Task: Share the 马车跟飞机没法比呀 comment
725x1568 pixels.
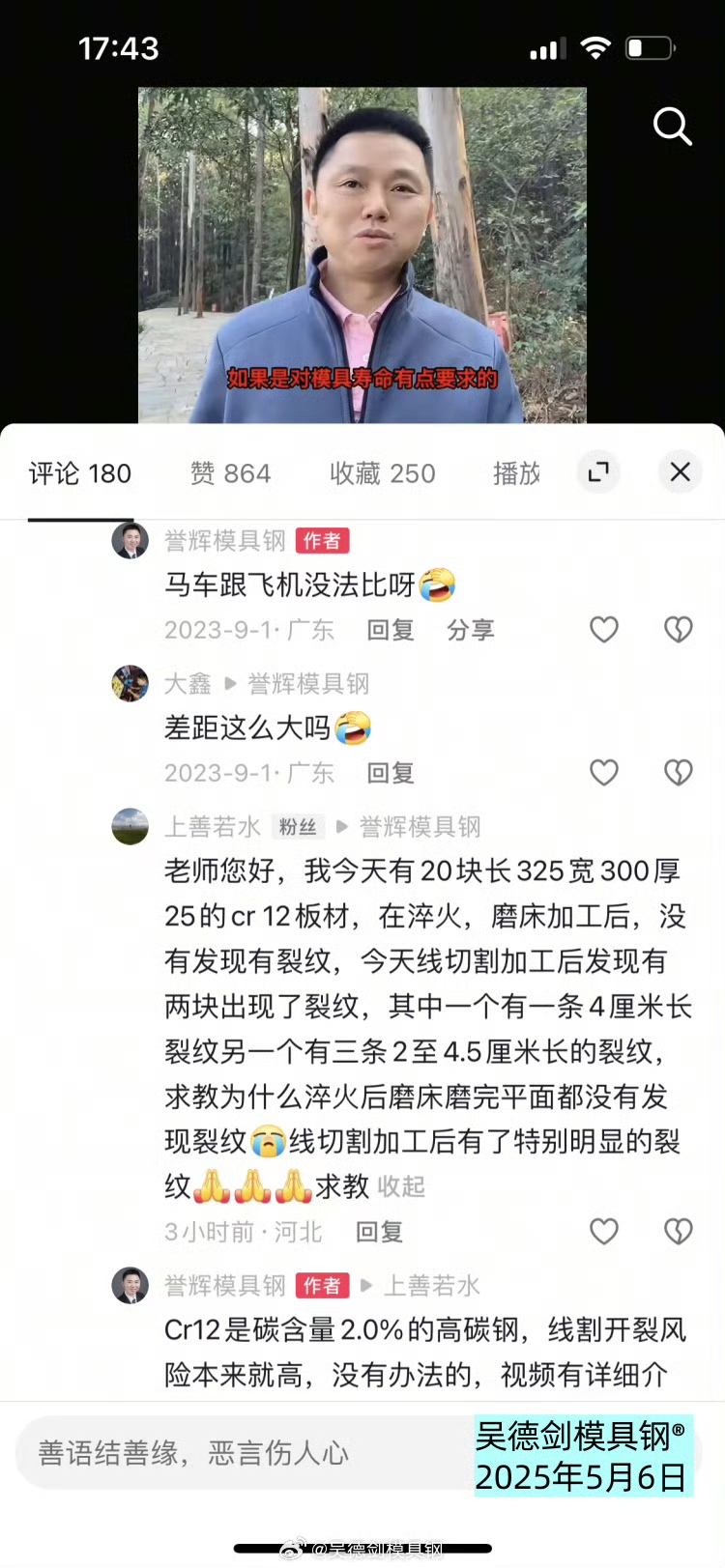Action: click(x=470, y=630)
